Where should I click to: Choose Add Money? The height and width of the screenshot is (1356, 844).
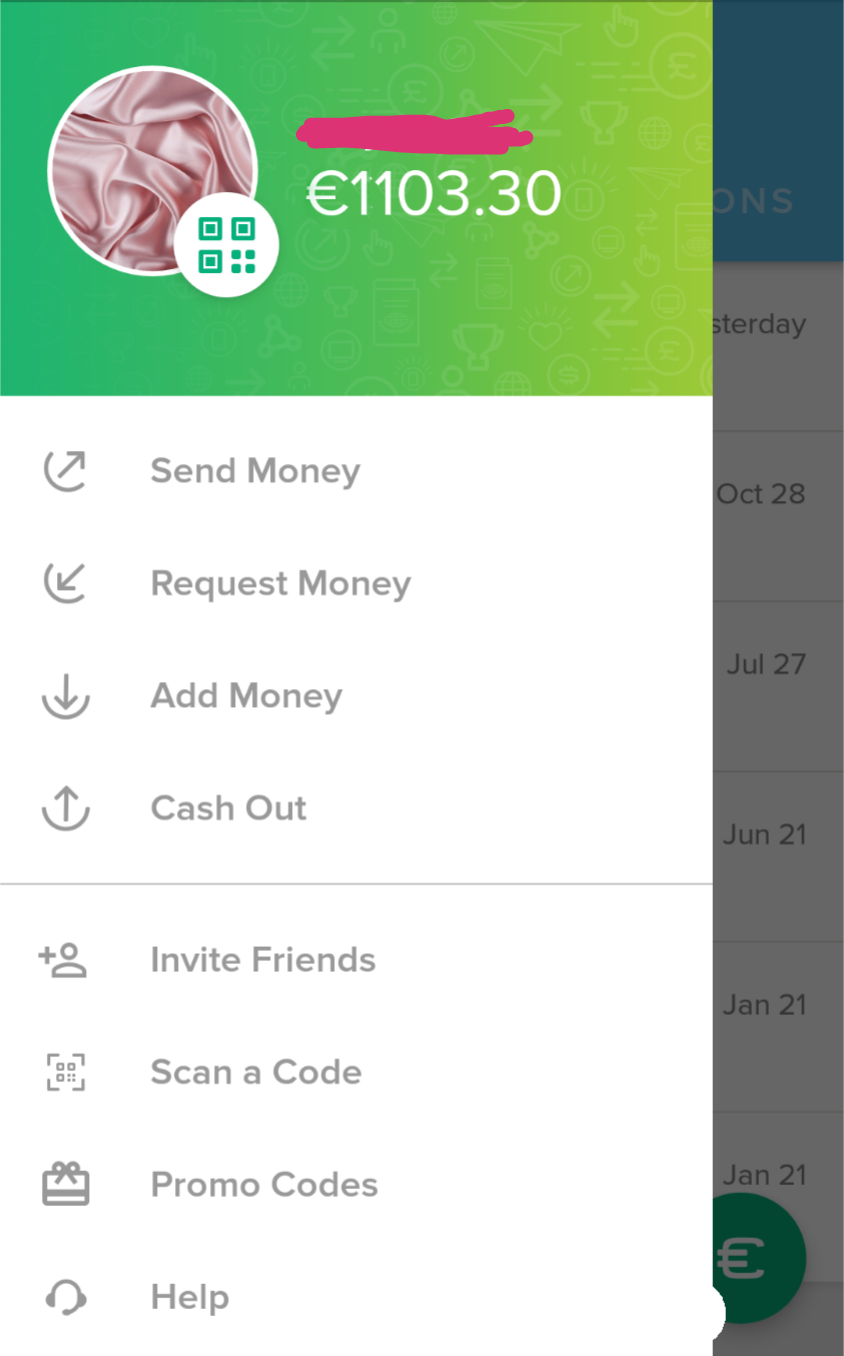(356, 695)
